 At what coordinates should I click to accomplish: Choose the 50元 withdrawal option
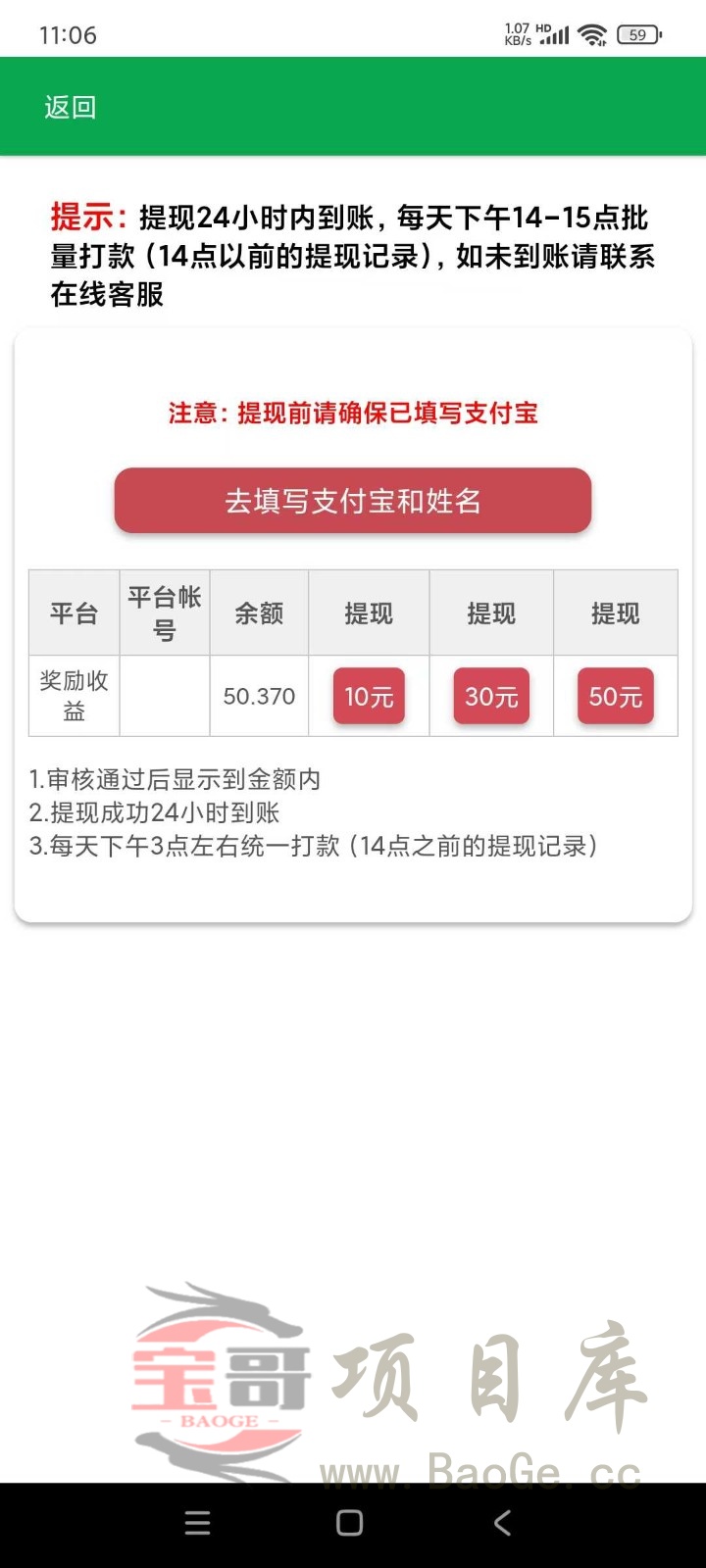[615, 696]
